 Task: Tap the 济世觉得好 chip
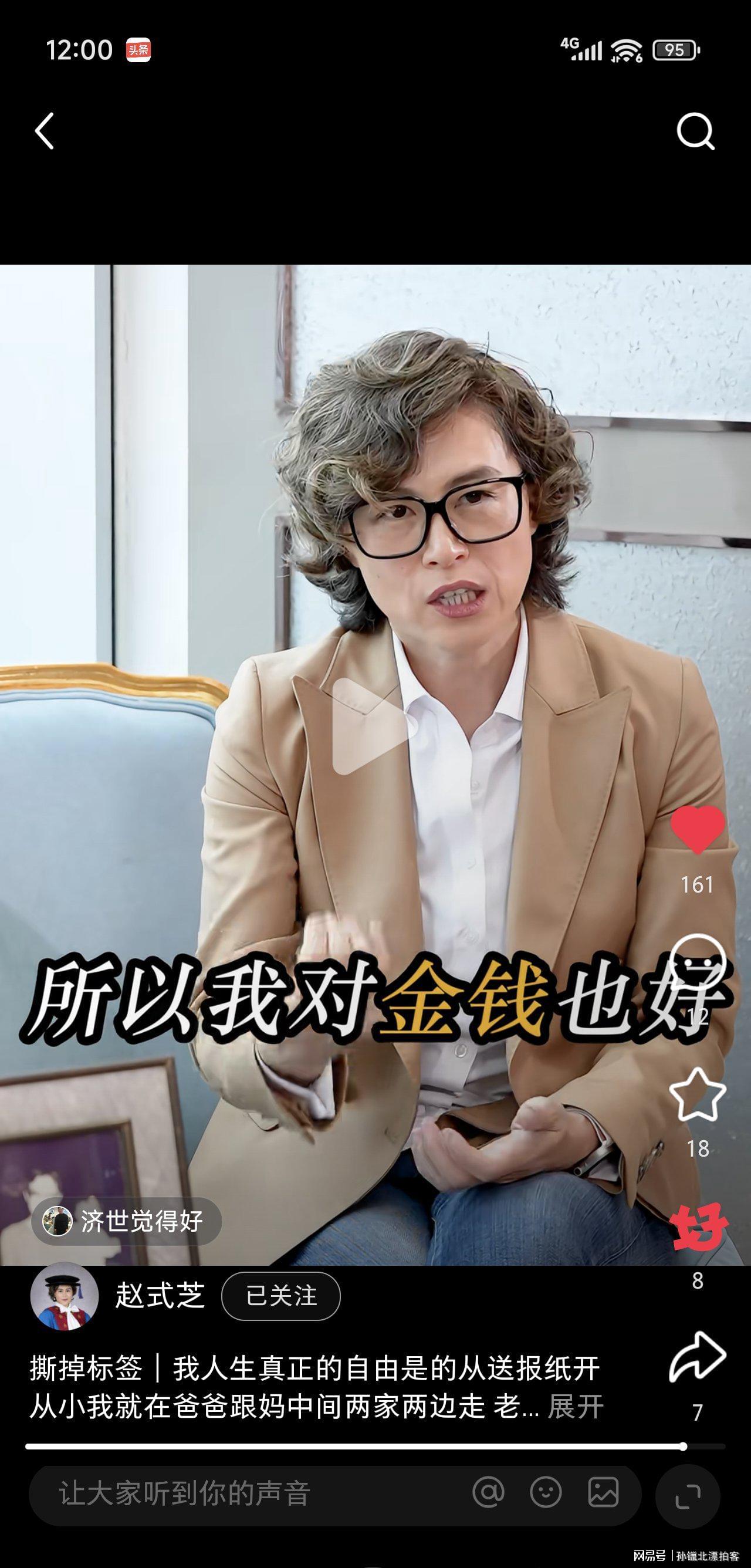click(x=127, y=1221)
